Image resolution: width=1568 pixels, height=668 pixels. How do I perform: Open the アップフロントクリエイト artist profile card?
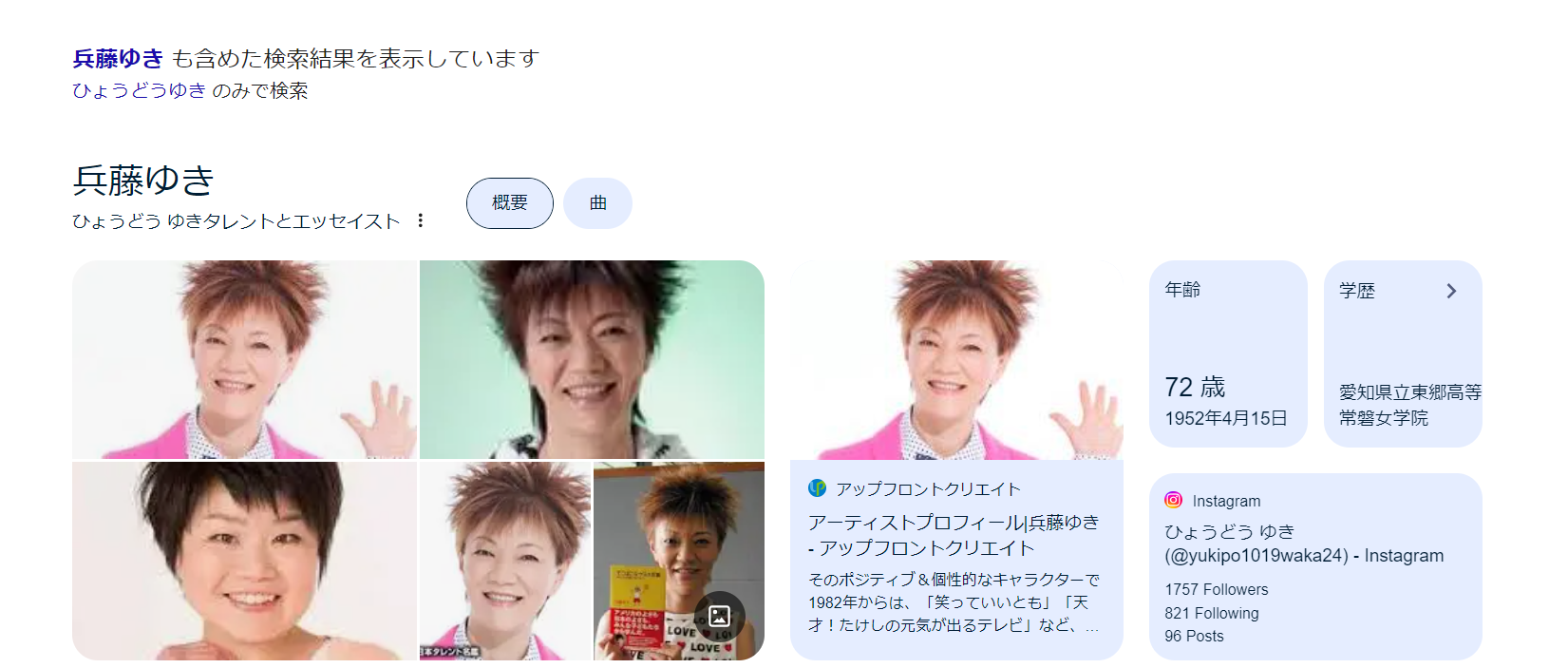pyautogui.click(x=954, y=535)
